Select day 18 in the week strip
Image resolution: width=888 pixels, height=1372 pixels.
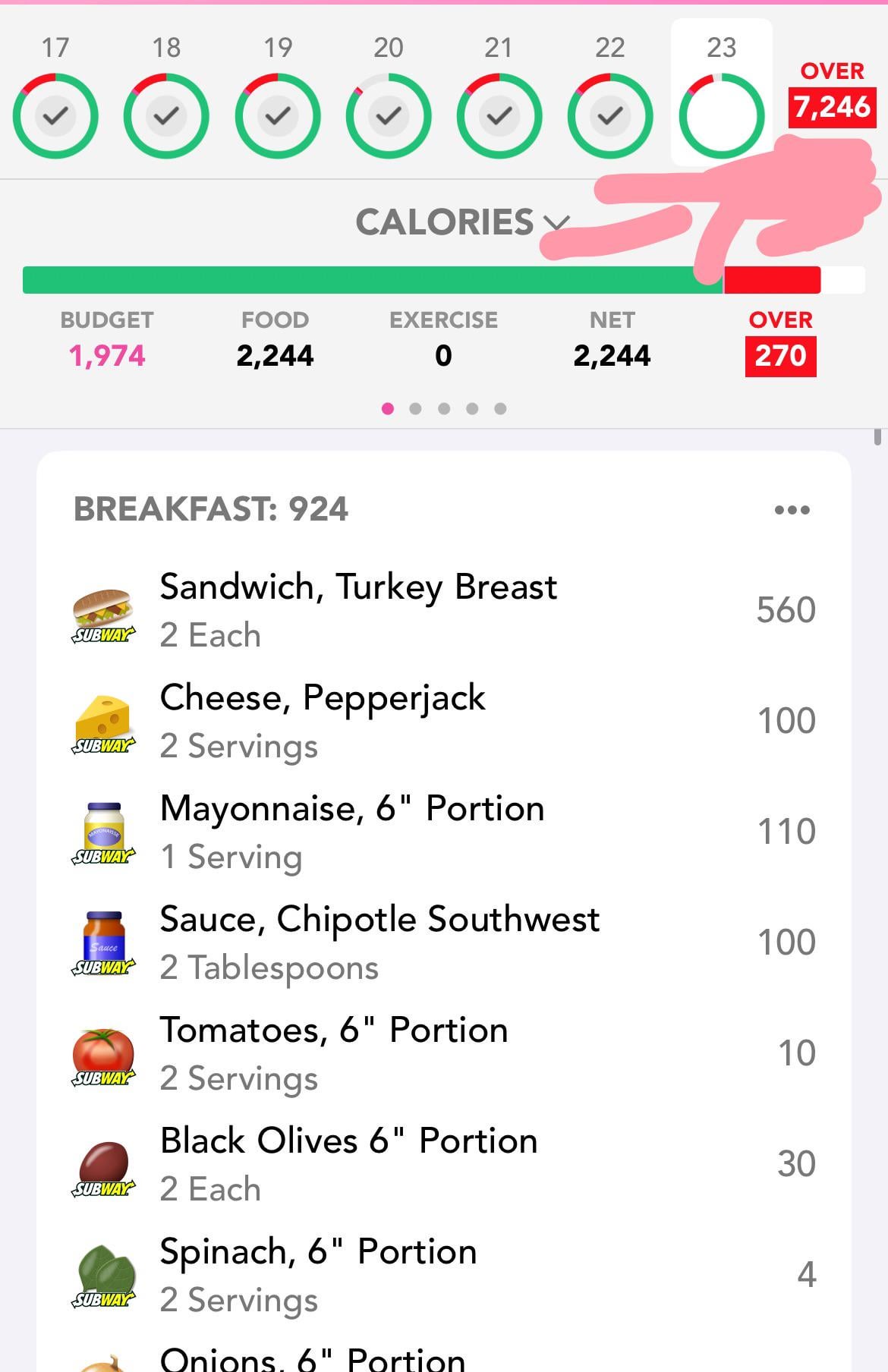(x=166, y=95)
